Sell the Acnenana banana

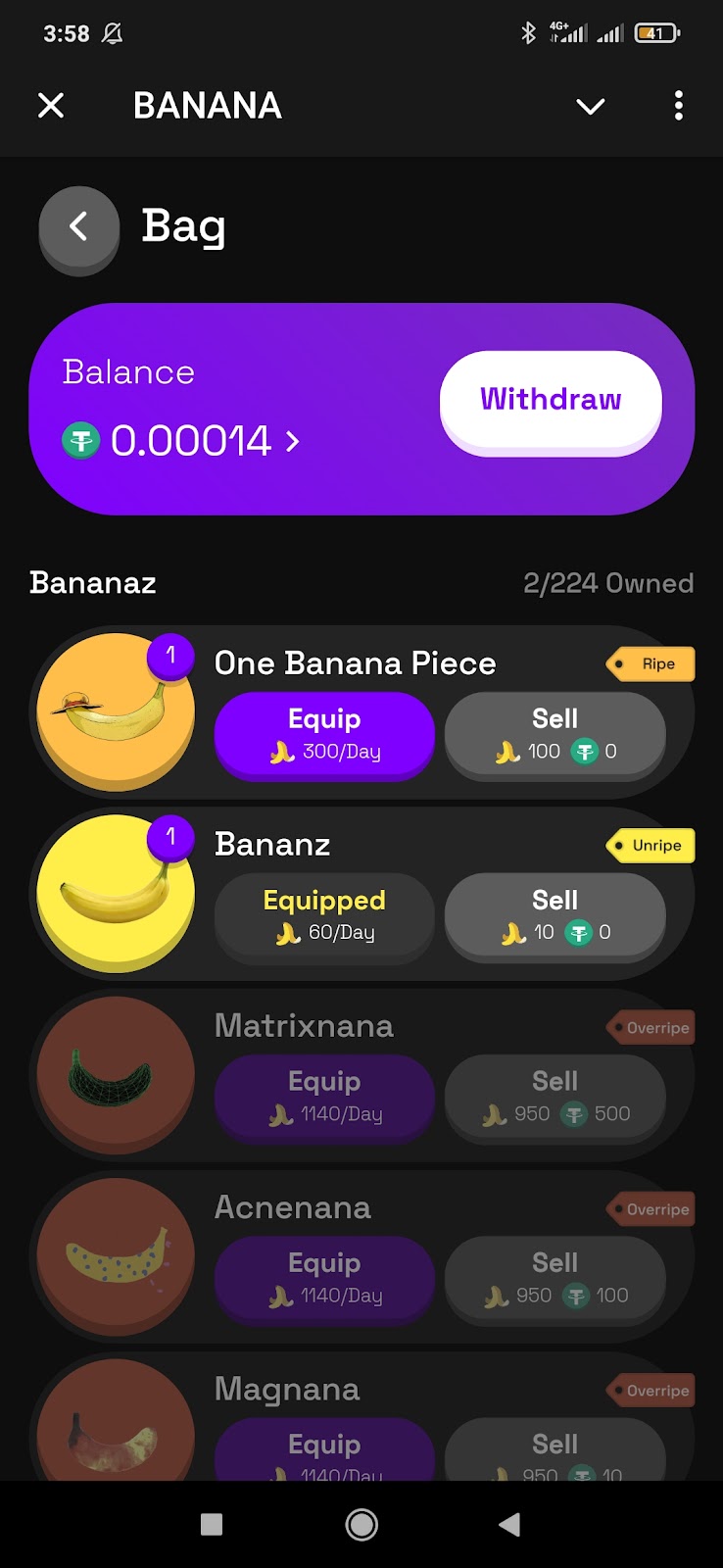(554, 1278)
